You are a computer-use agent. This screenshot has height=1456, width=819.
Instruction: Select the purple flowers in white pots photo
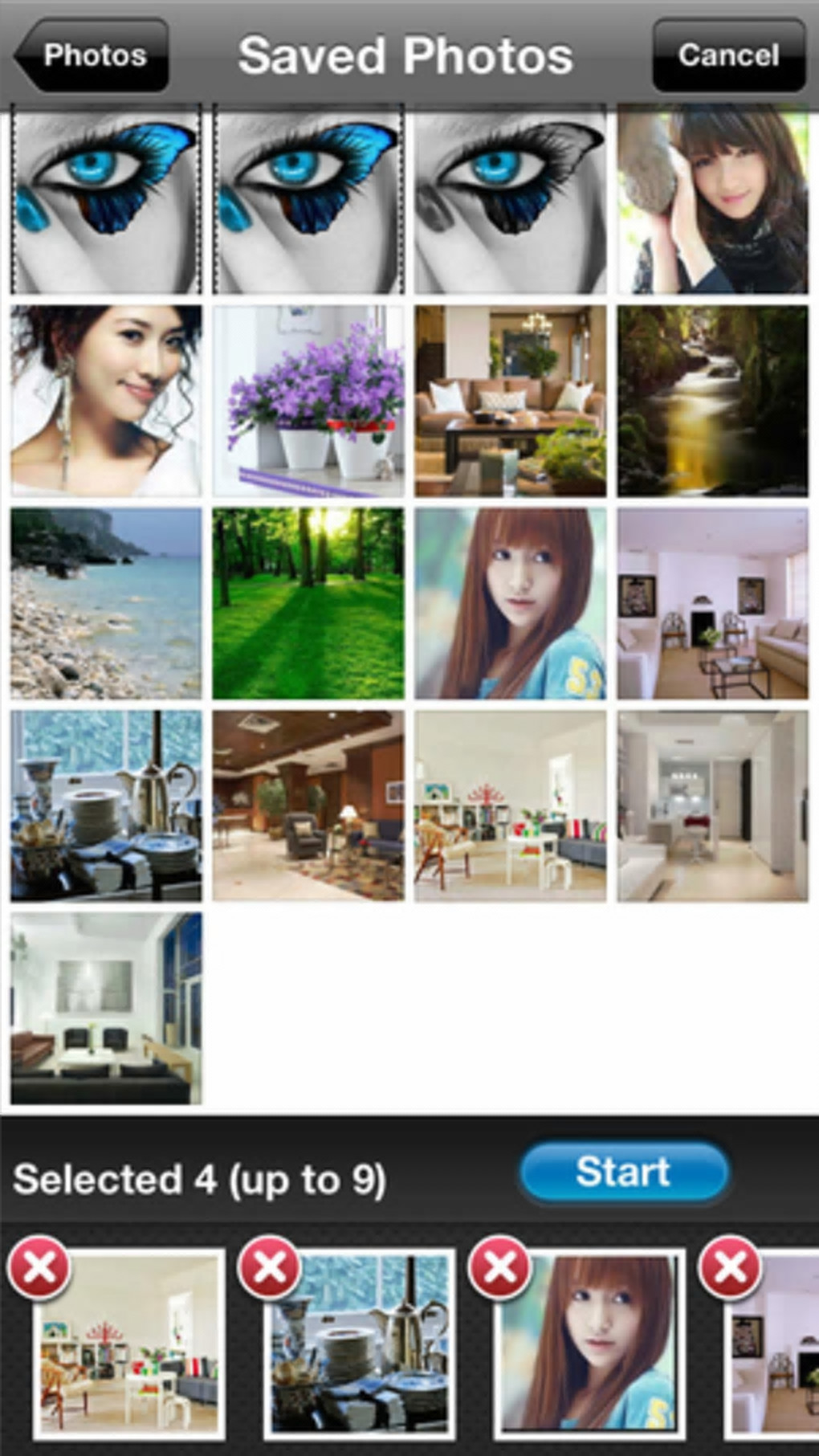pyautogui.click(x=308, y=401)
